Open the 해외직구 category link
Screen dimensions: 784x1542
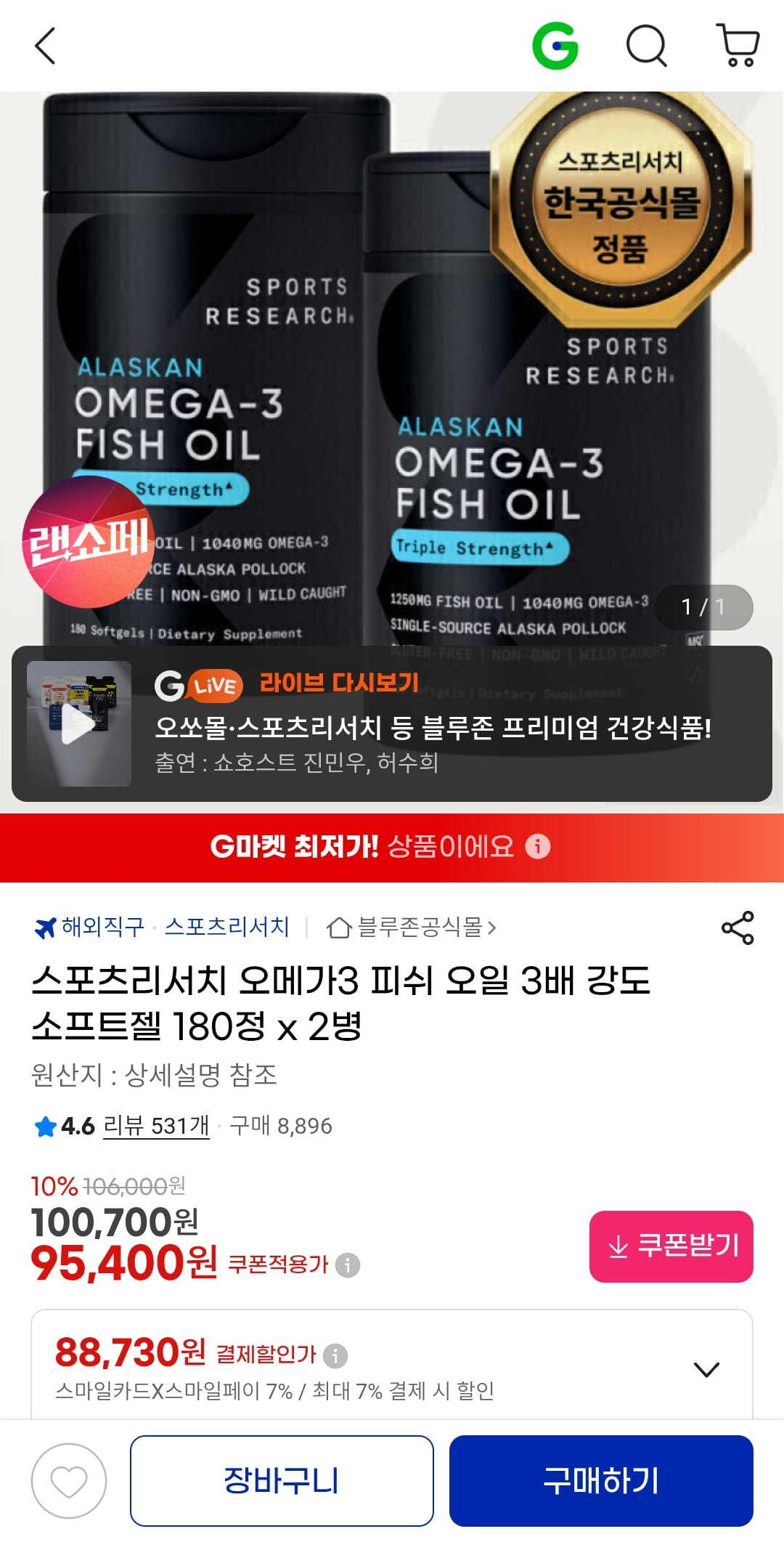(x=90, y=927)
